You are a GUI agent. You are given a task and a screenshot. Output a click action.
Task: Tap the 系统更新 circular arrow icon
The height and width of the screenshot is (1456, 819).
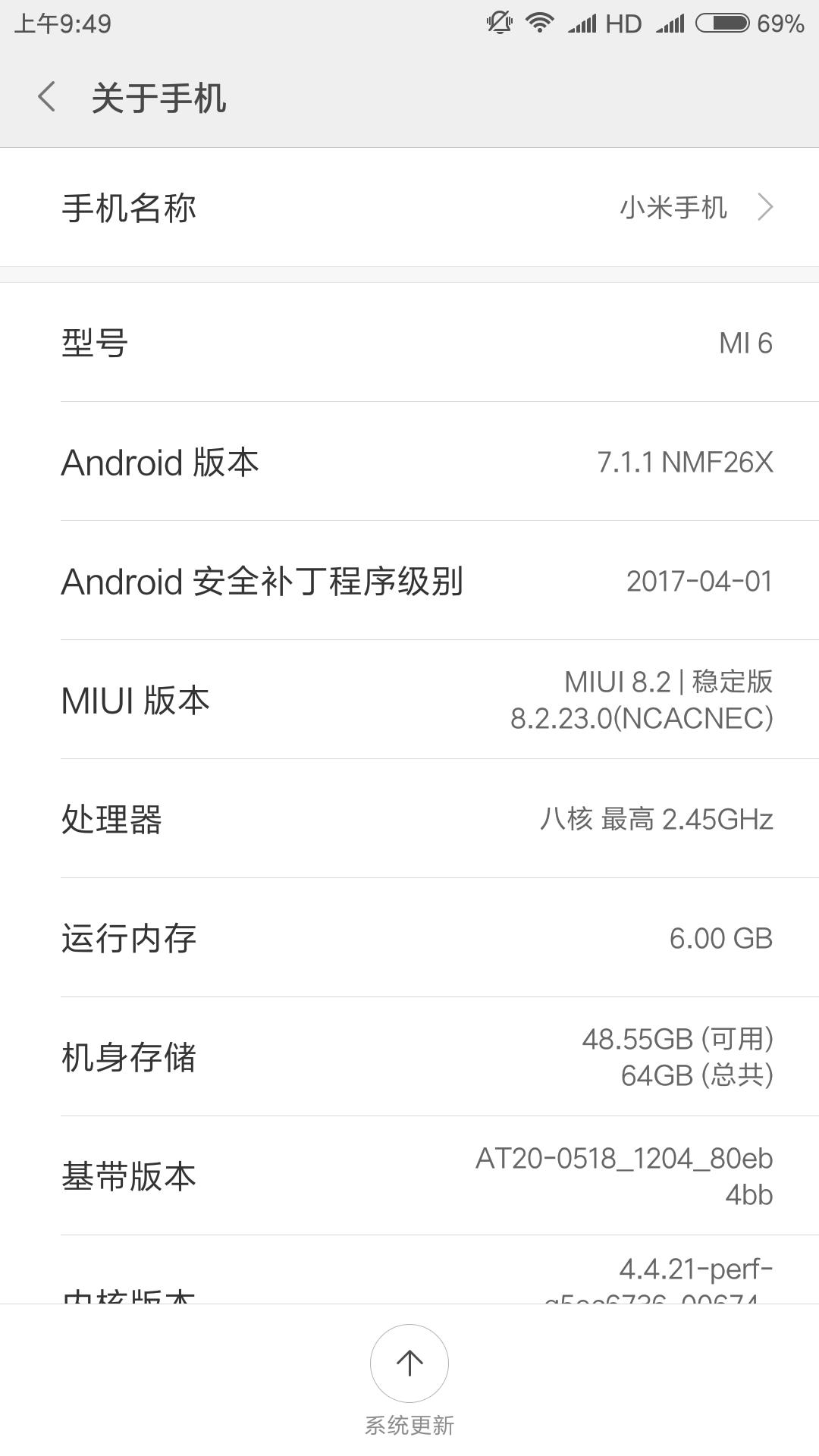pyautogui.click(x=409, y=1363)
